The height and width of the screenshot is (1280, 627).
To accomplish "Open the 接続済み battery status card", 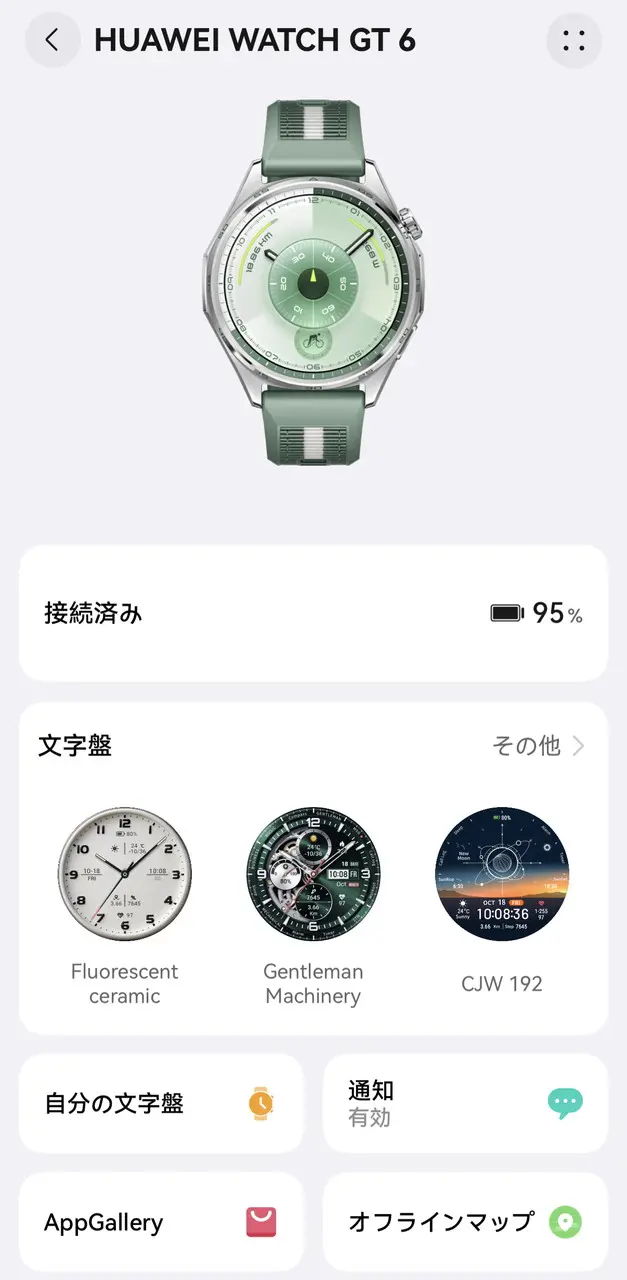I will tap(313, 613).
